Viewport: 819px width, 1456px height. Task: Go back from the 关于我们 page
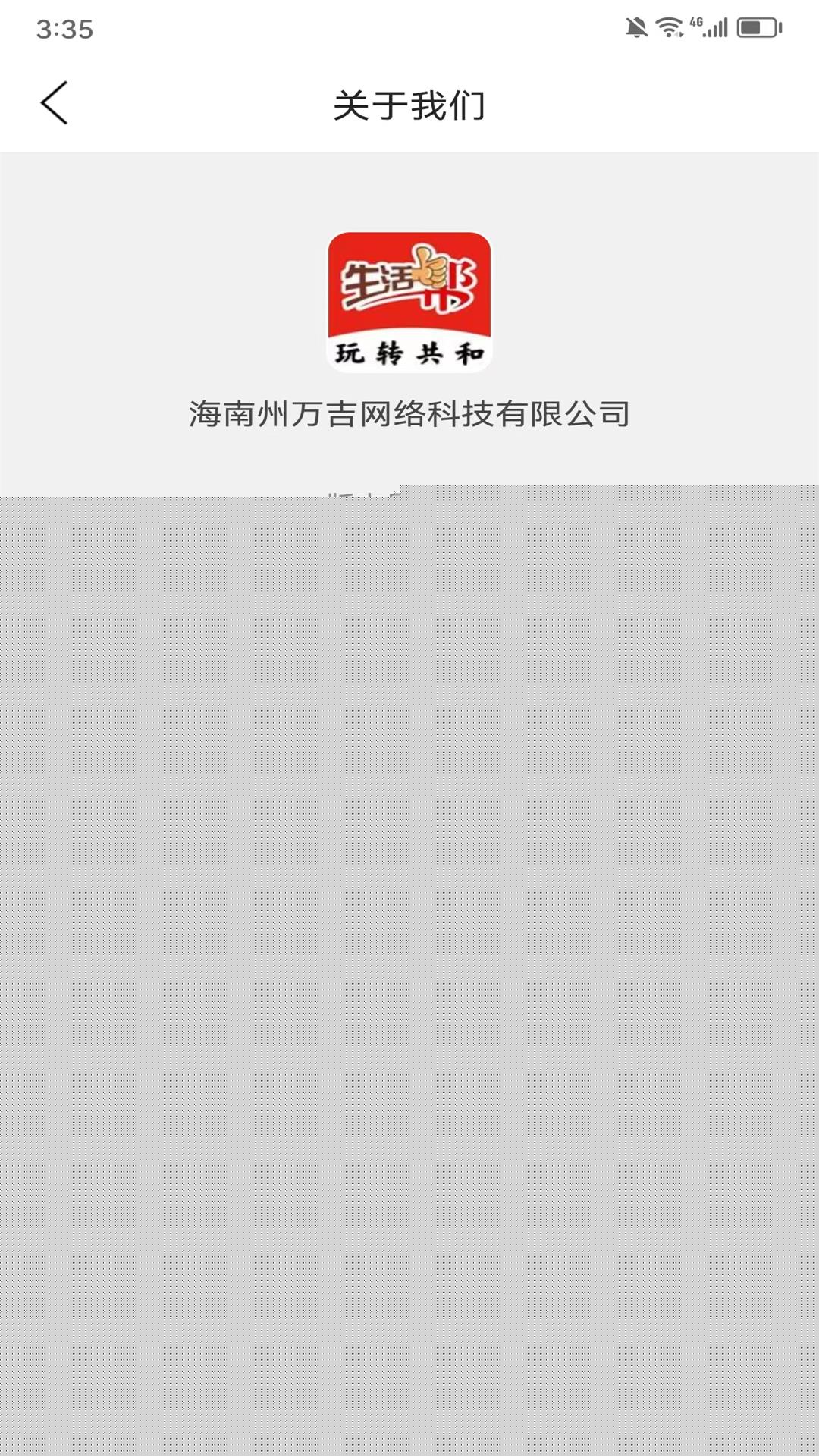(x=55, y=103)
